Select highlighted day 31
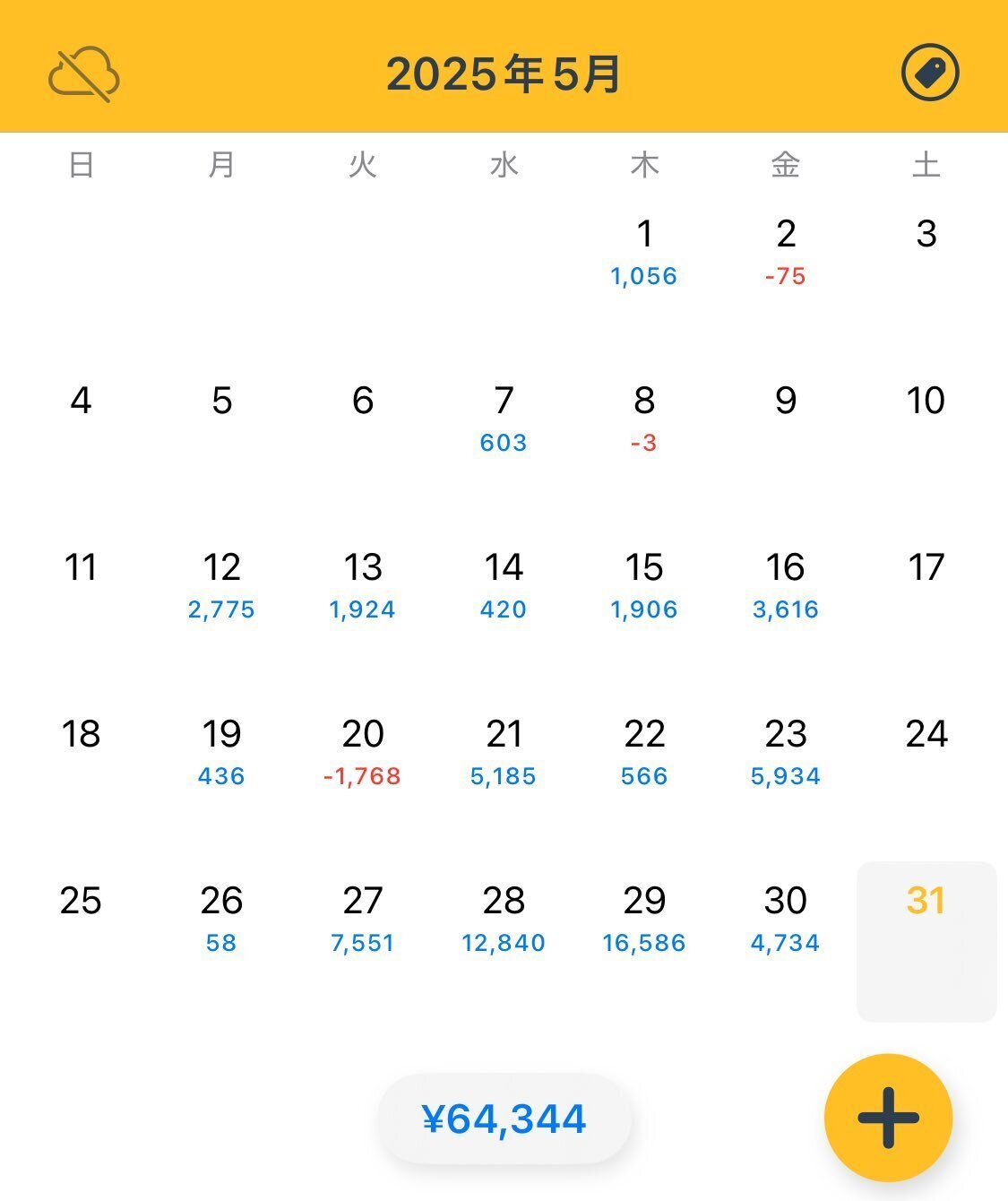 926,941
